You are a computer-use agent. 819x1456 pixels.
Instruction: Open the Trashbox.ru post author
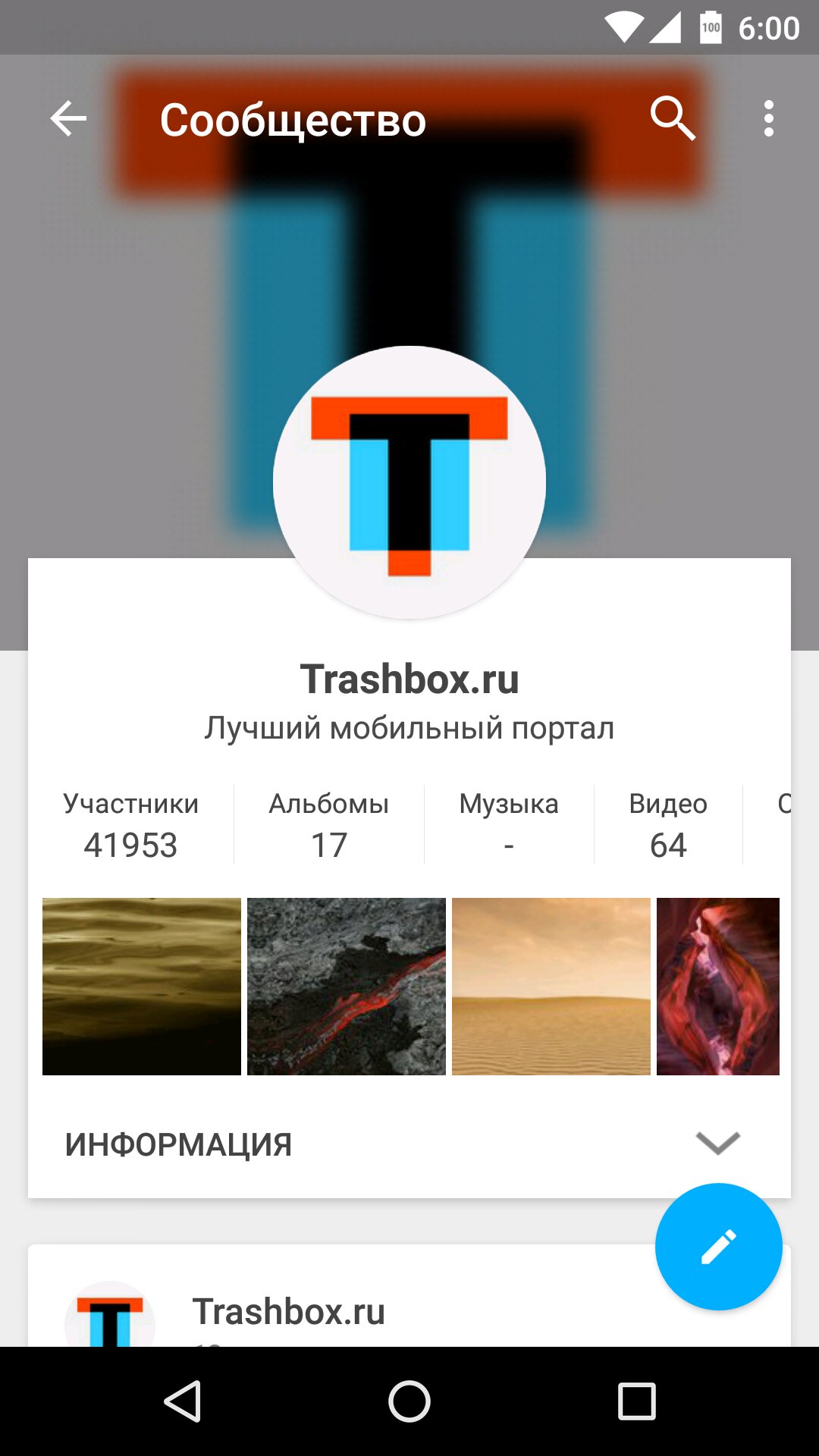click(288, 1312)
